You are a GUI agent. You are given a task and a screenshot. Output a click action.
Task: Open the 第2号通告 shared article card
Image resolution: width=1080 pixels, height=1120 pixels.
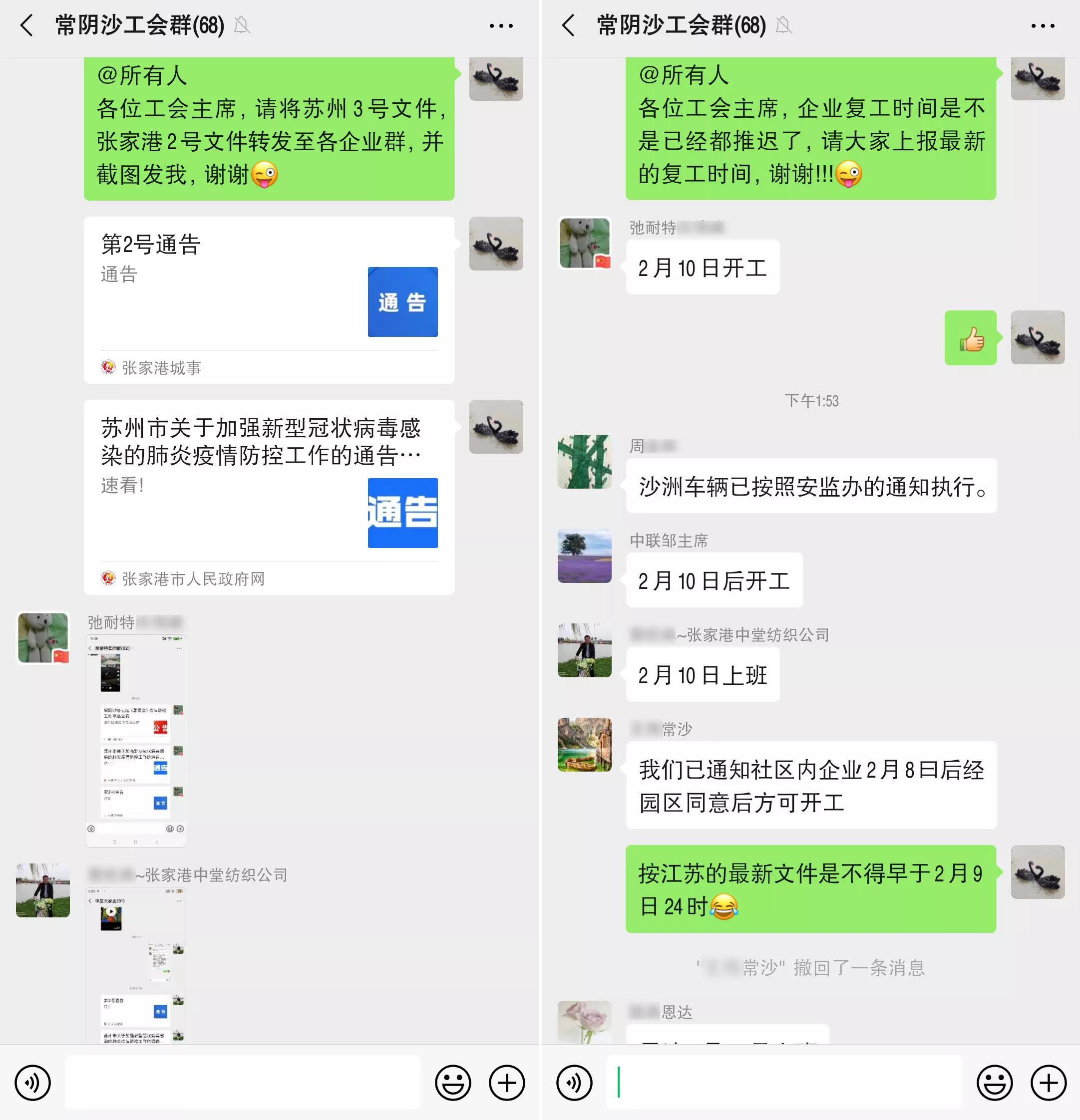point(269,299)
